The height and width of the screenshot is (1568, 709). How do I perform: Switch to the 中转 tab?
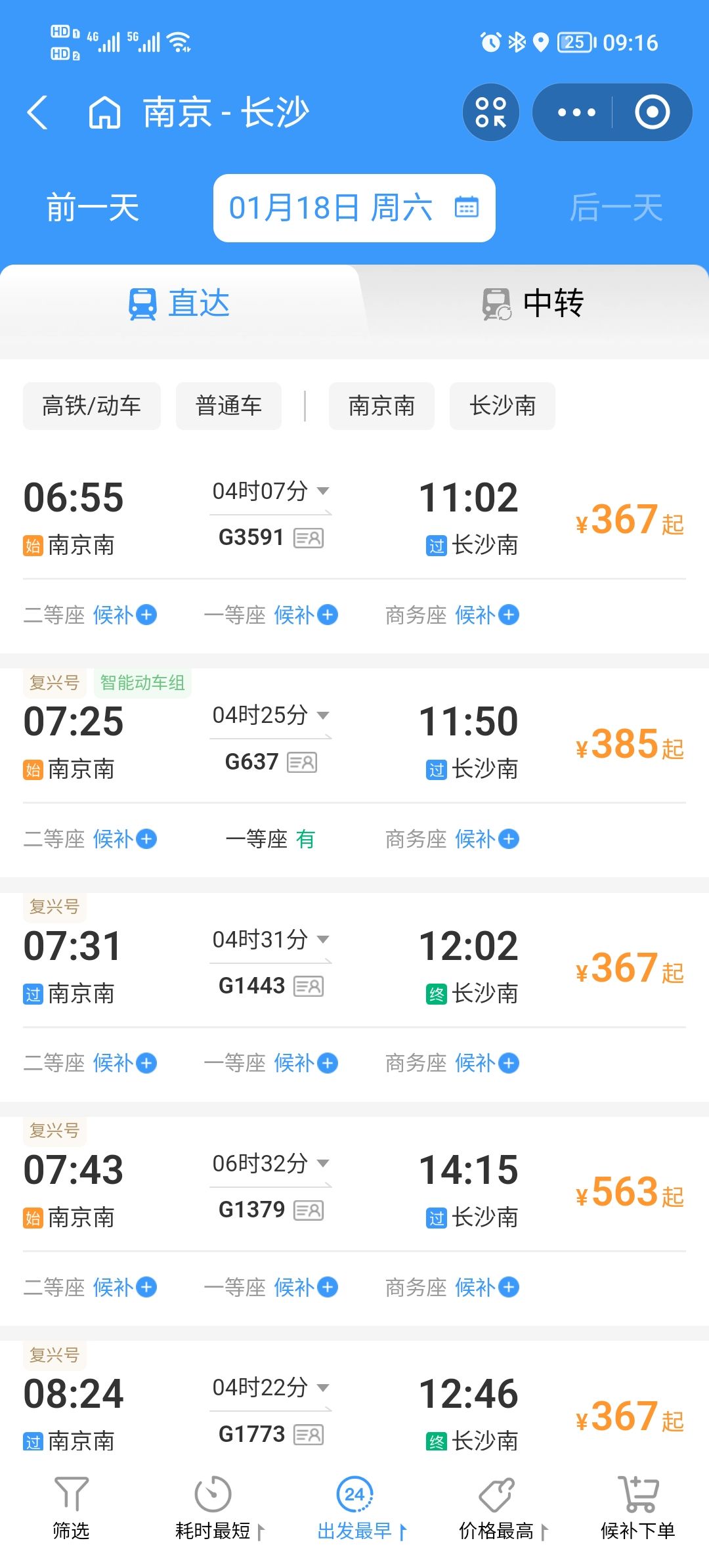click(x=532, y=304)
